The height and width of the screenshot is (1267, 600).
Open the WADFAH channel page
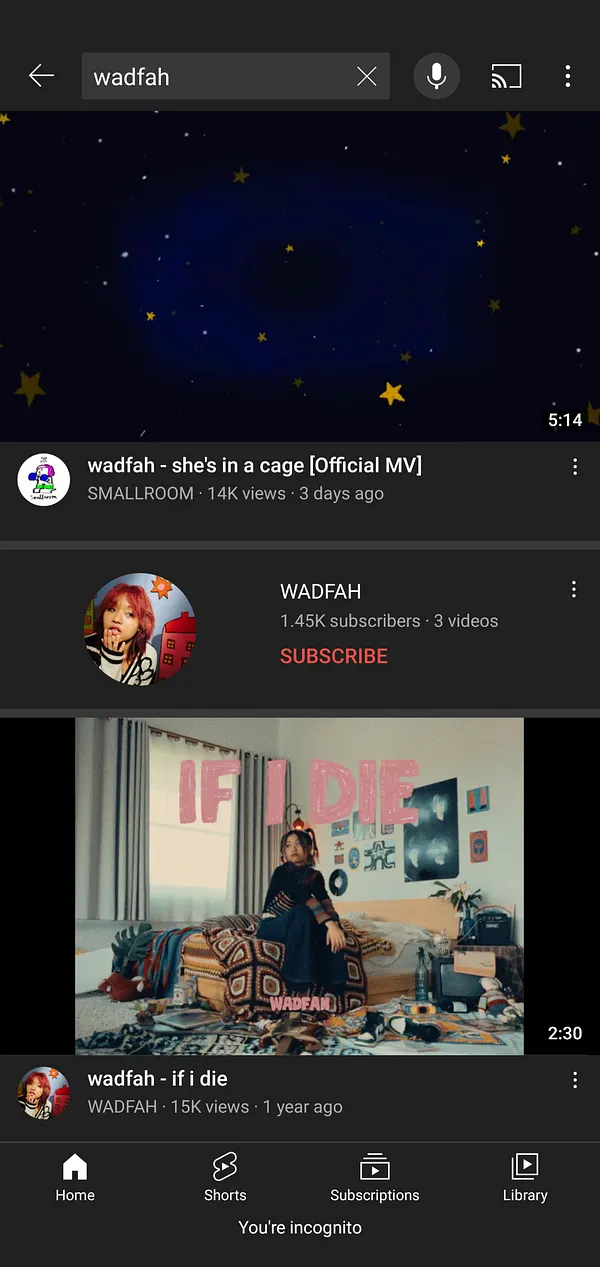tap(139, 628)
